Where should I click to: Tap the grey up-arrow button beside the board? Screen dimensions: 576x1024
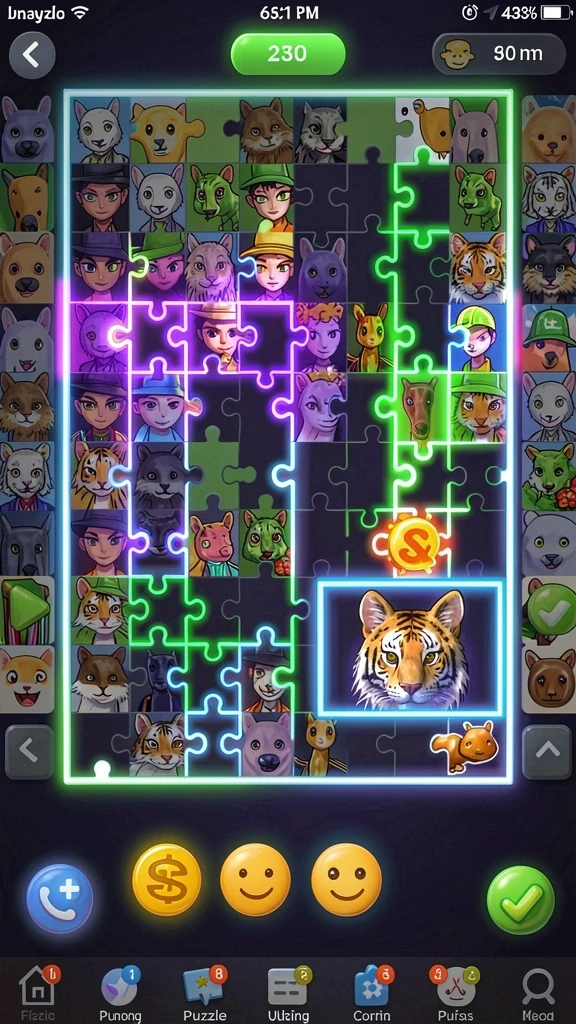click(547, 752)
